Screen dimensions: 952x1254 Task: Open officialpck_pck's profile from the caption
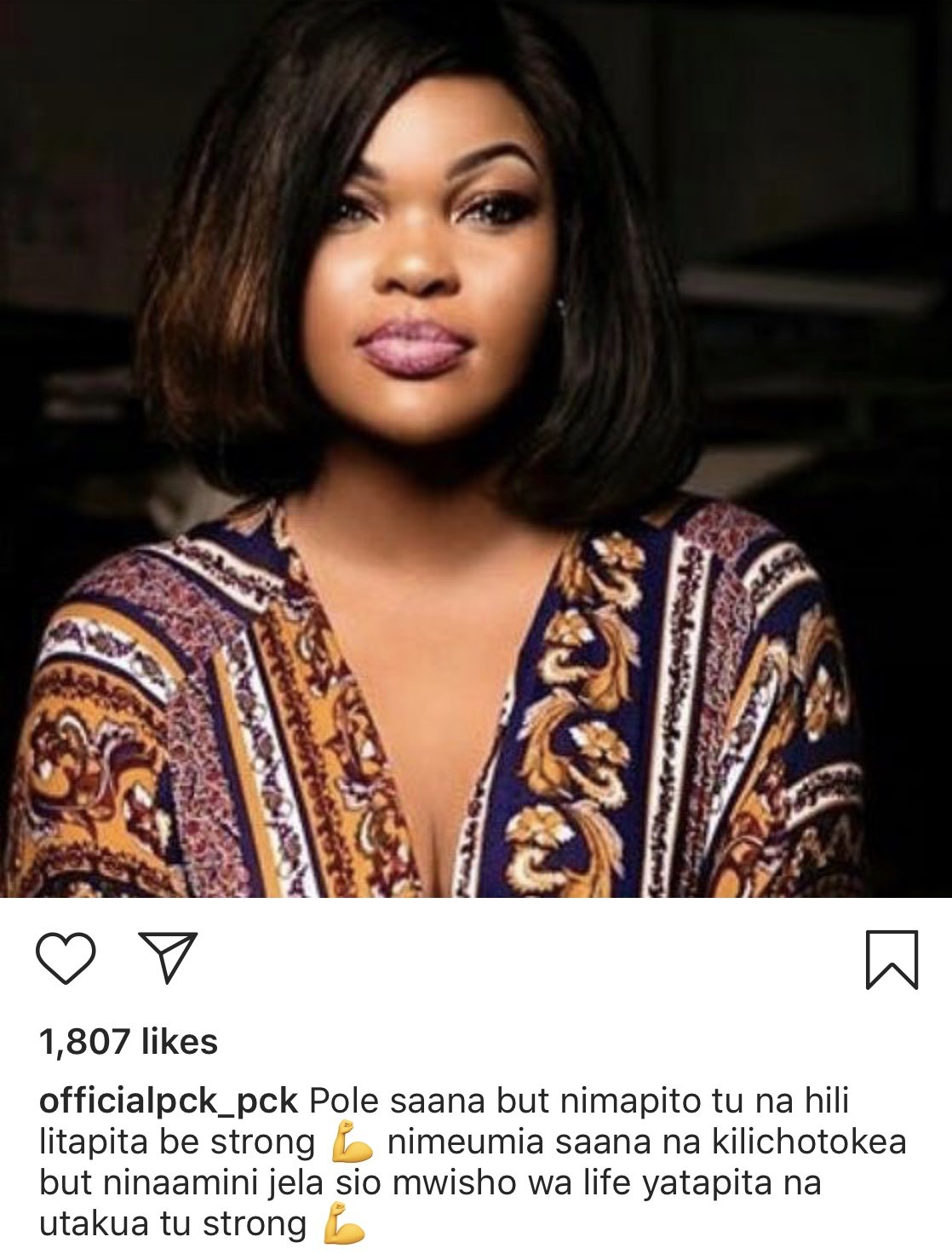(x=169, y=1101)
